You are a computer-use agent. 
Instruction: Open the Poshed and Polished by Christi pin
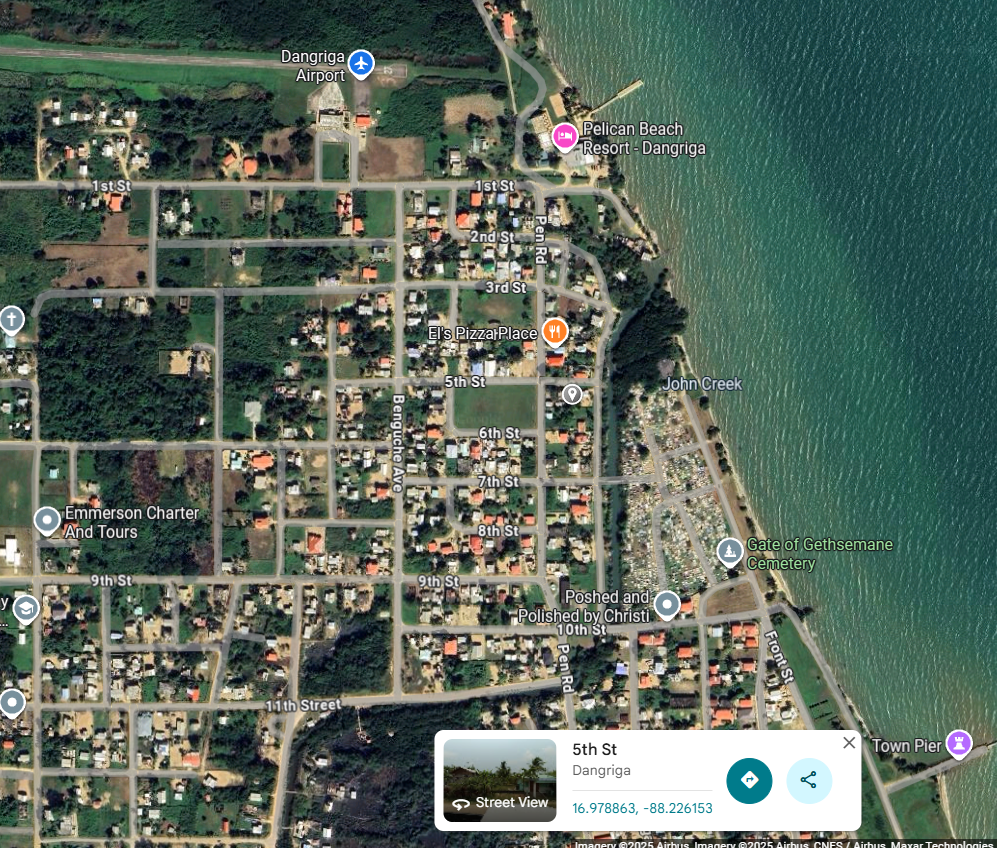[666, 604]
